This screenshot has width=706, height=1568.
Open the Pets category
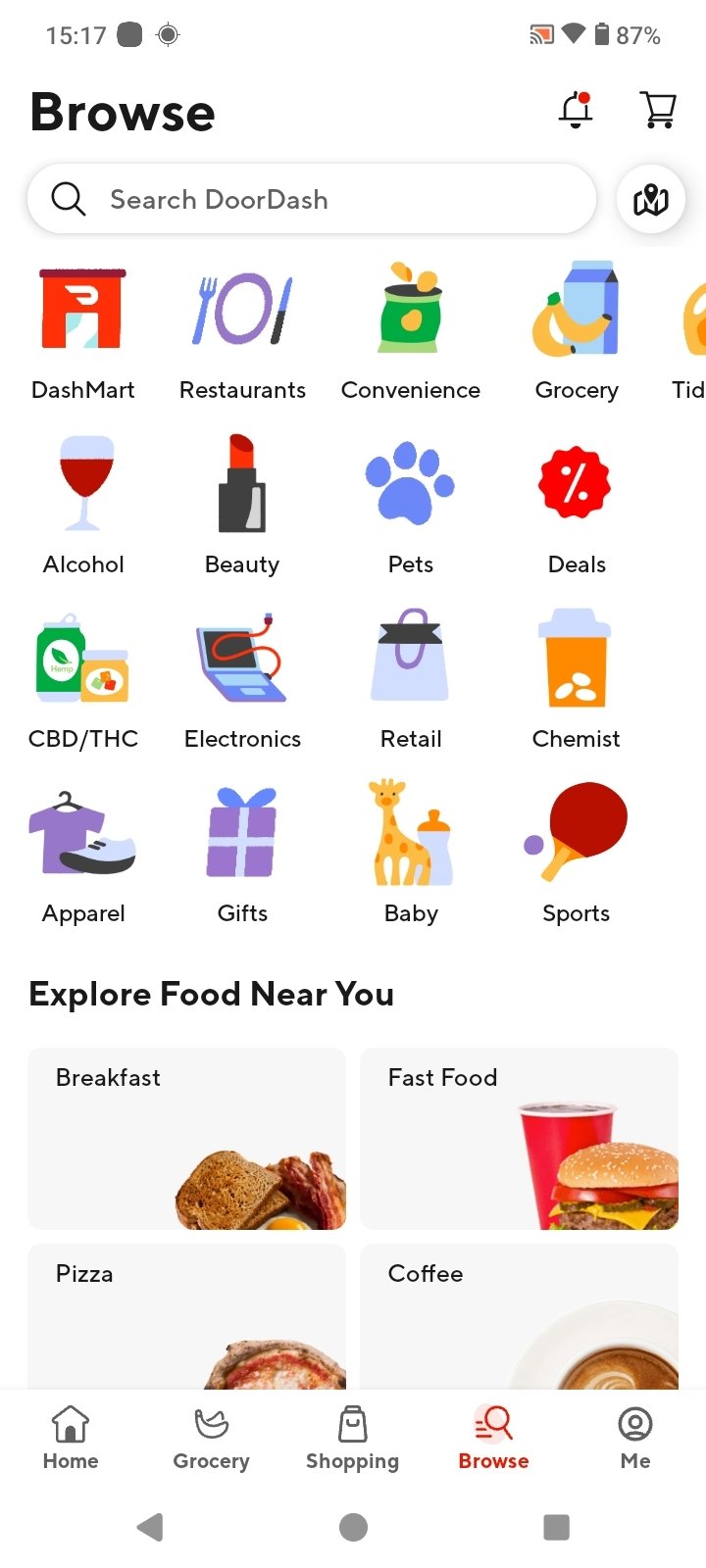411,506
